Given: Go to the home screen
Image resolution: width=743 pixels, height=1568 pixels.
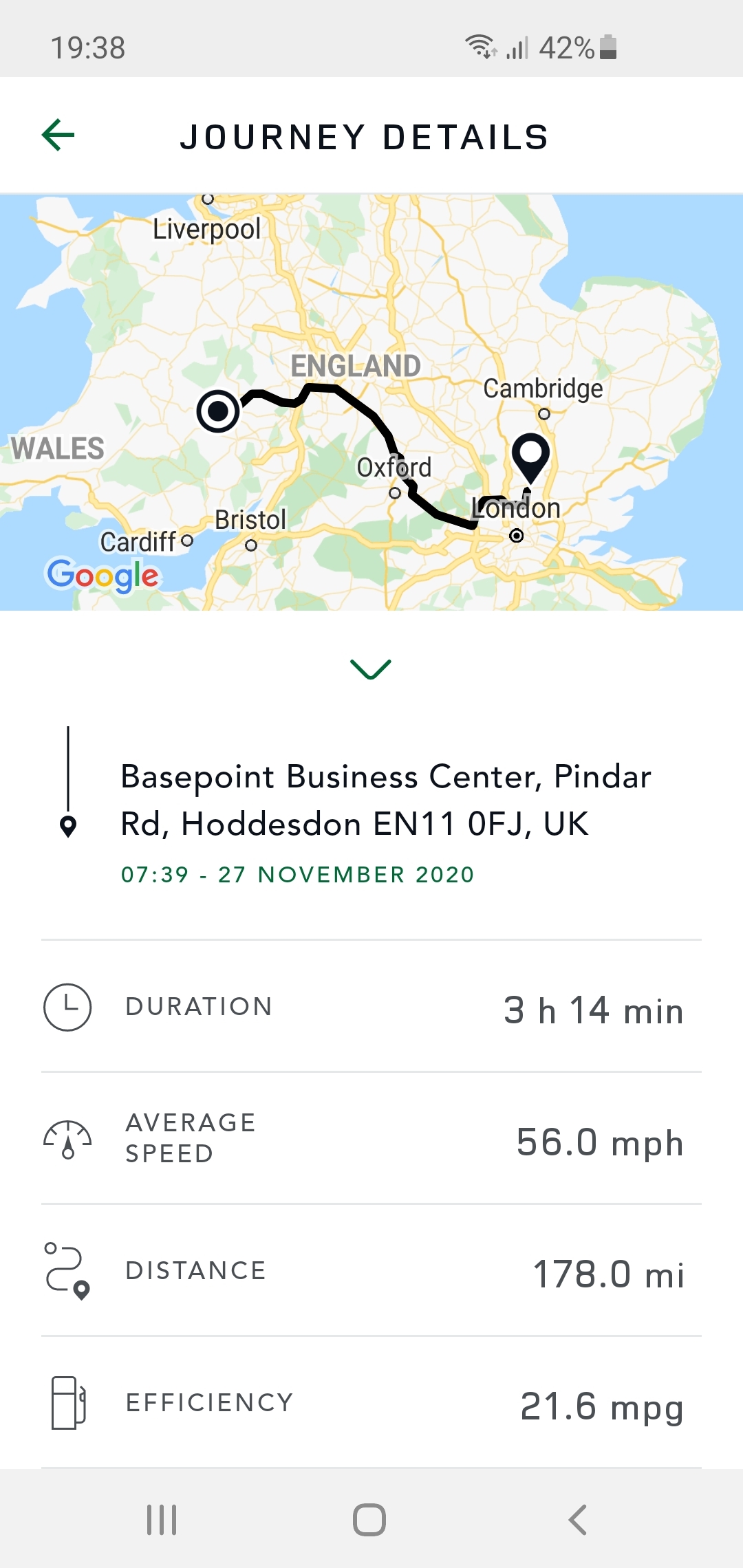Looking at the screenshot, I should (x=369, y=1520).
